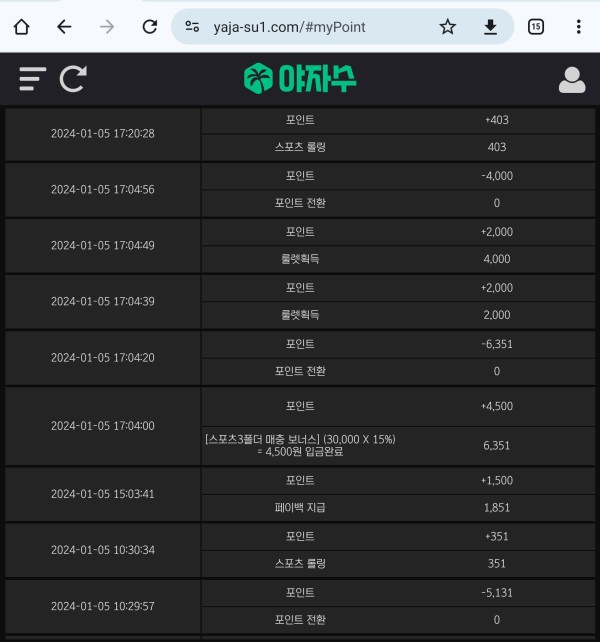The width and height of the screenshot is (600, 642).
Task: Open the site's hamburger menu
Action: 32,79
